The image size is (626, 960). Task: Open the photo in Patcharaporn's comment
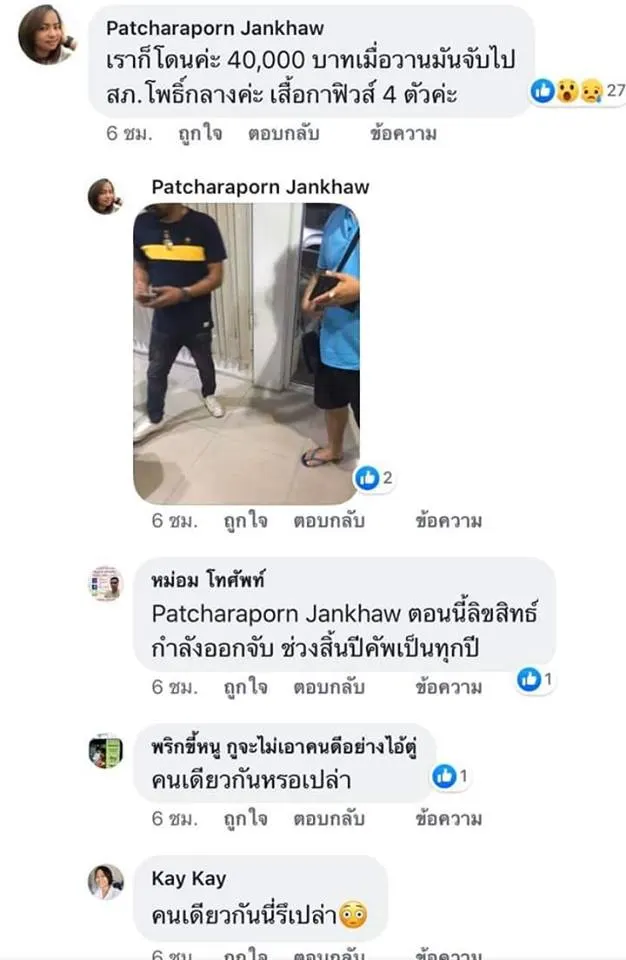click(x=246, y=352)
